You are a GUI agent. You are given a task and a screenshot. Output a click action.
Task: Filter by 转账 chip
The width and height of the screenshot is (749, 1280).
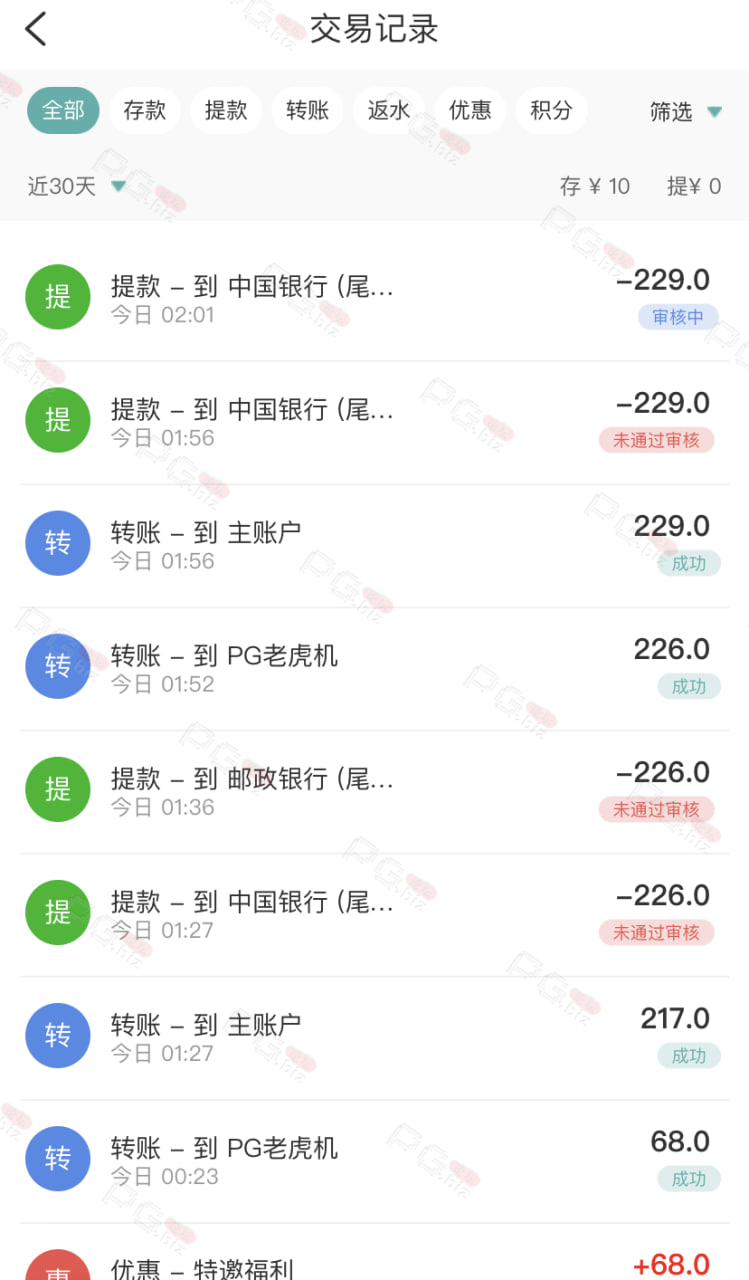pyautogui.click(x=308, y=110)
